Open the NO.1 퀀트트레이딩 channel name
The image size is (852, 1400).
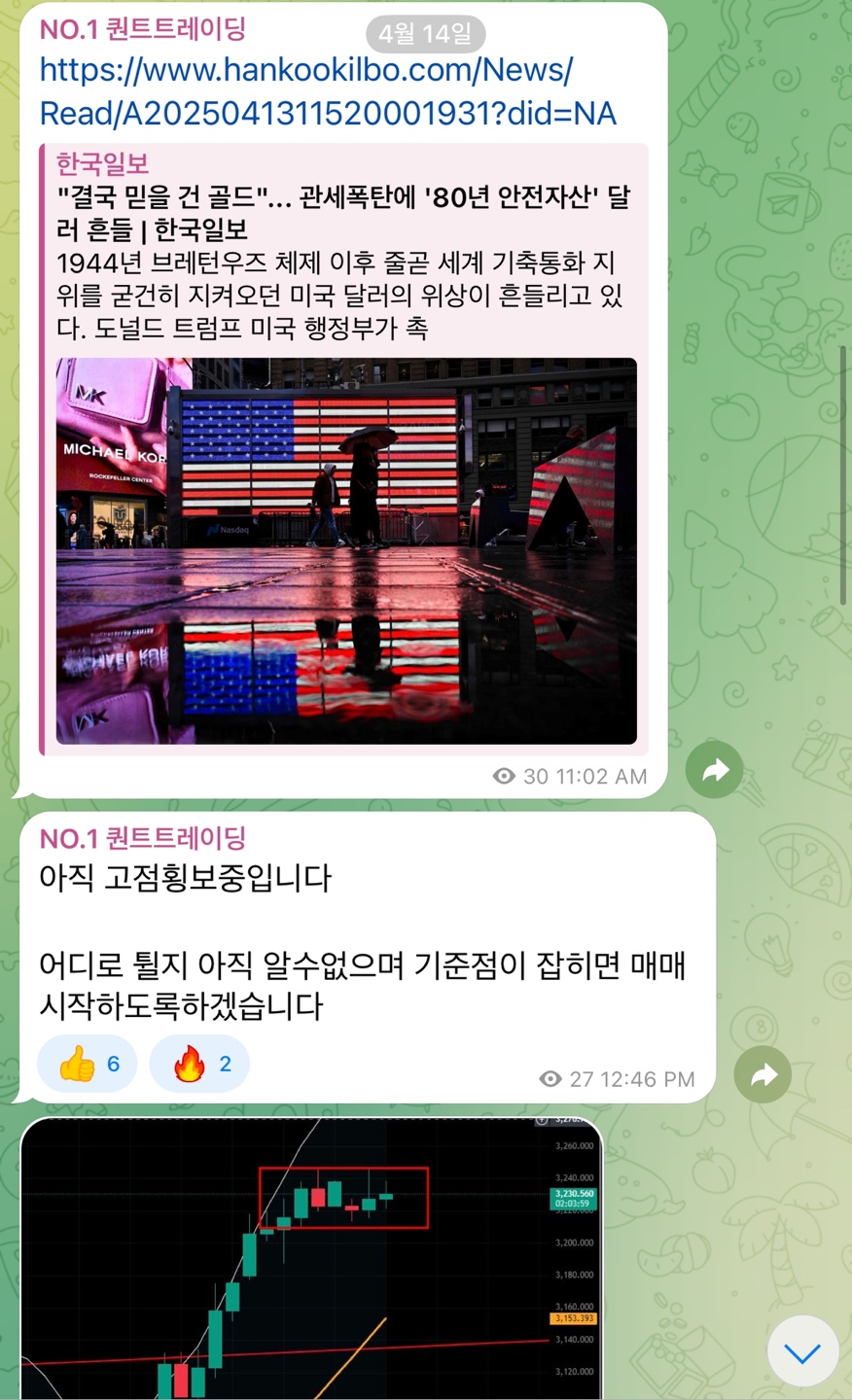coord(143,29)
